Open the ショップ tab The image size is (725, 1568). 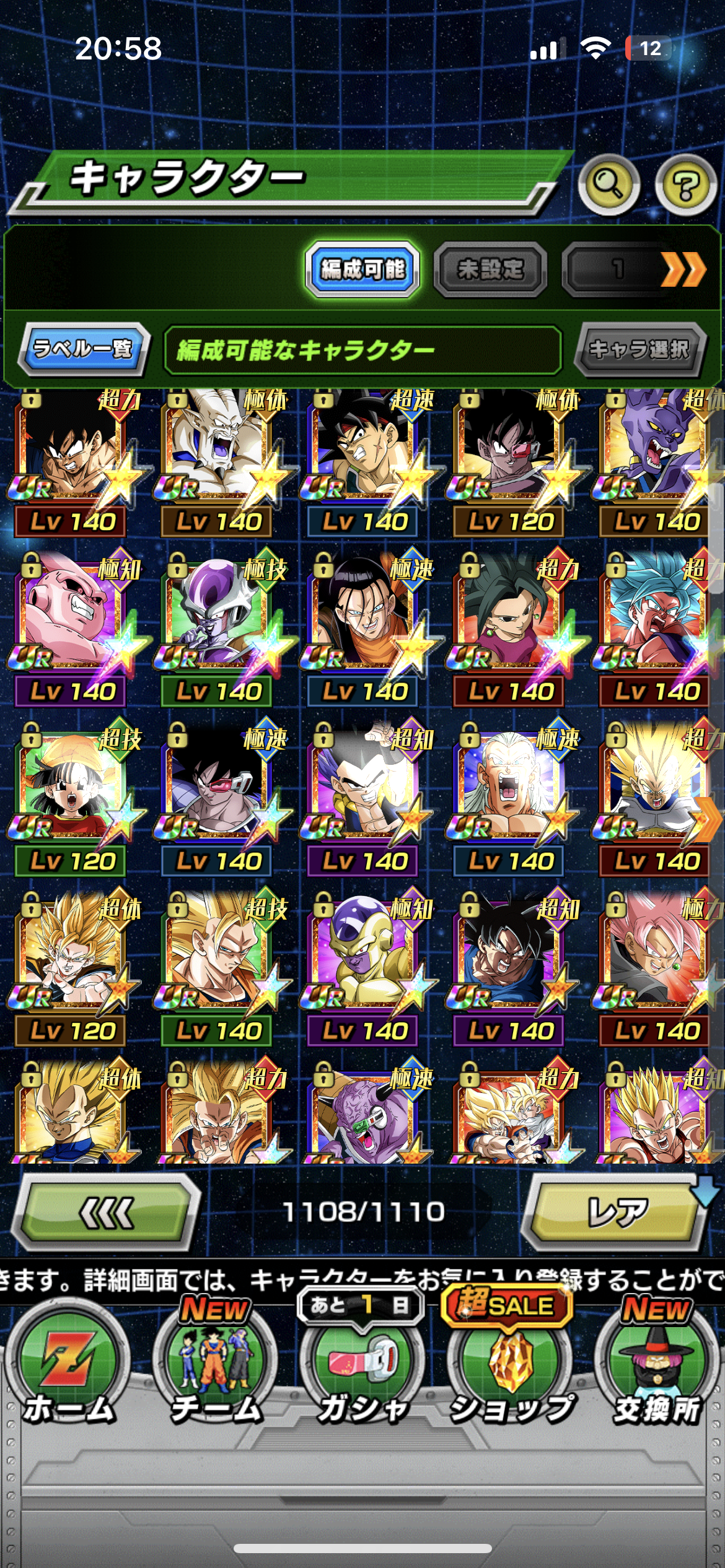click(510, 1369)
